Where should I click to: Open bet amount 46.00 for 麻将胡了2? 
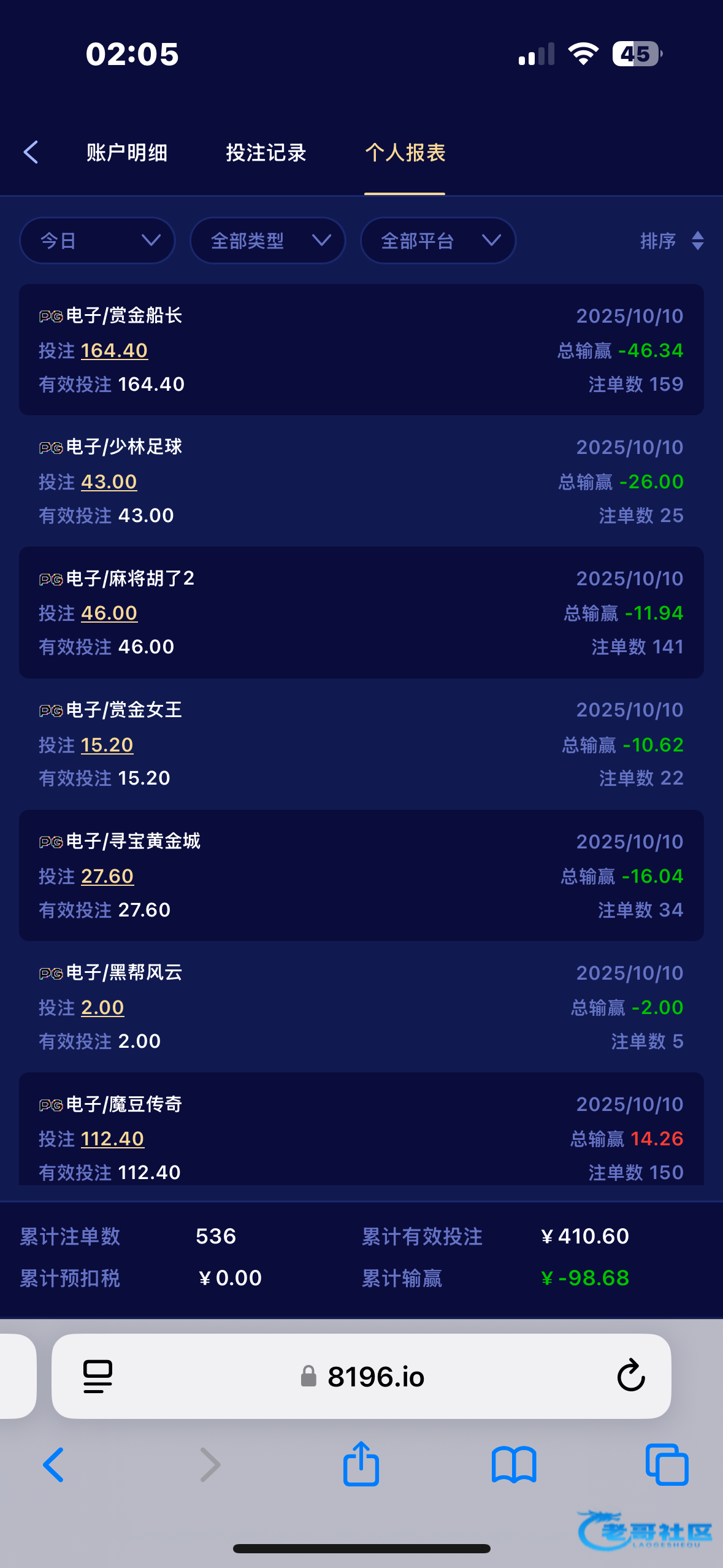109,613
